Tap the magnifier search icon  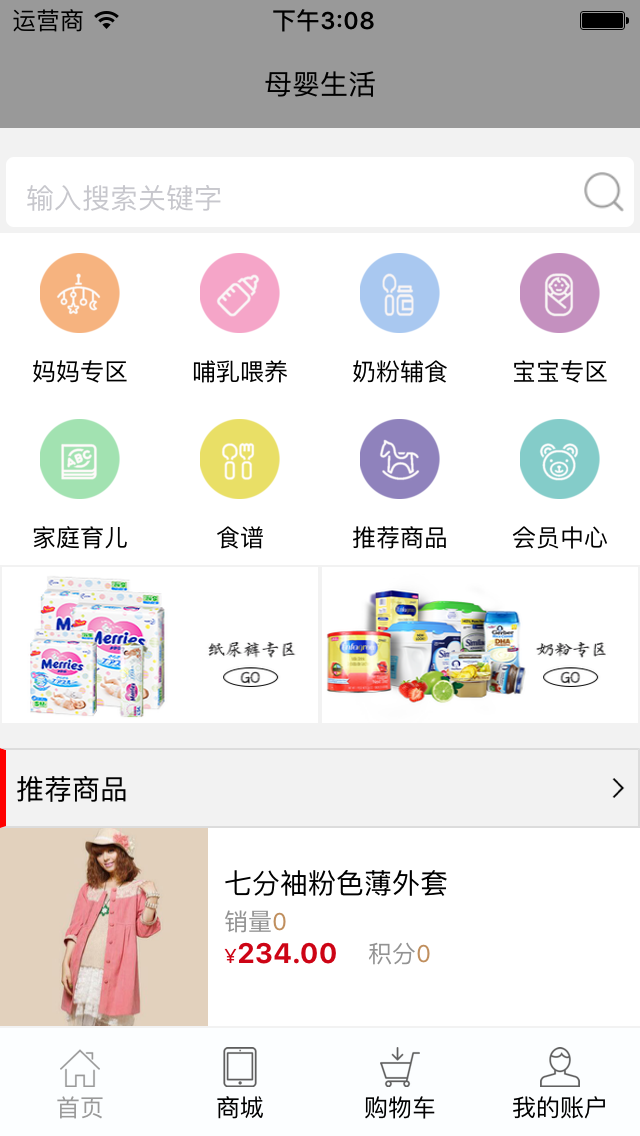click(x=603, y=192)
